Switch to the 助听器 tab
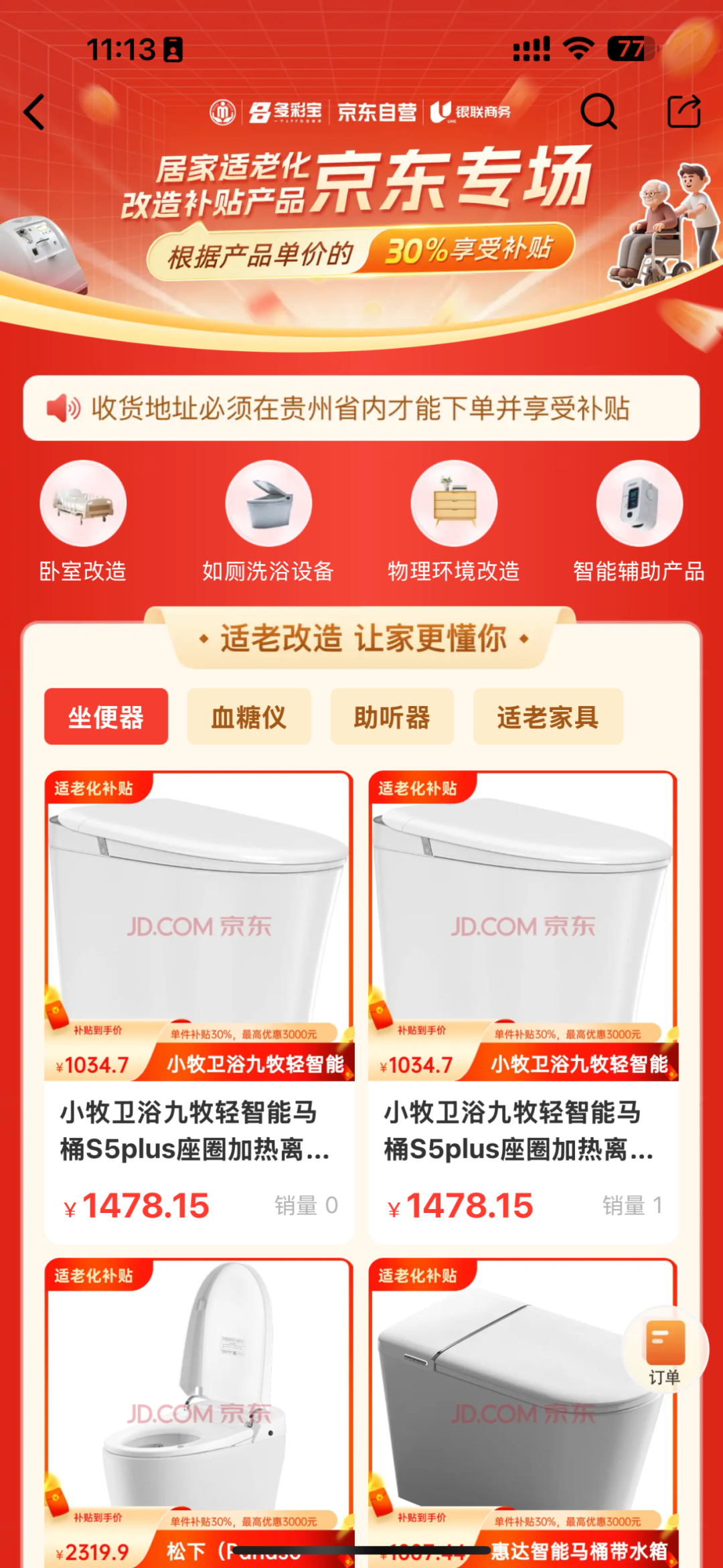Screen dimensions: 723x1568 [392, 717]
